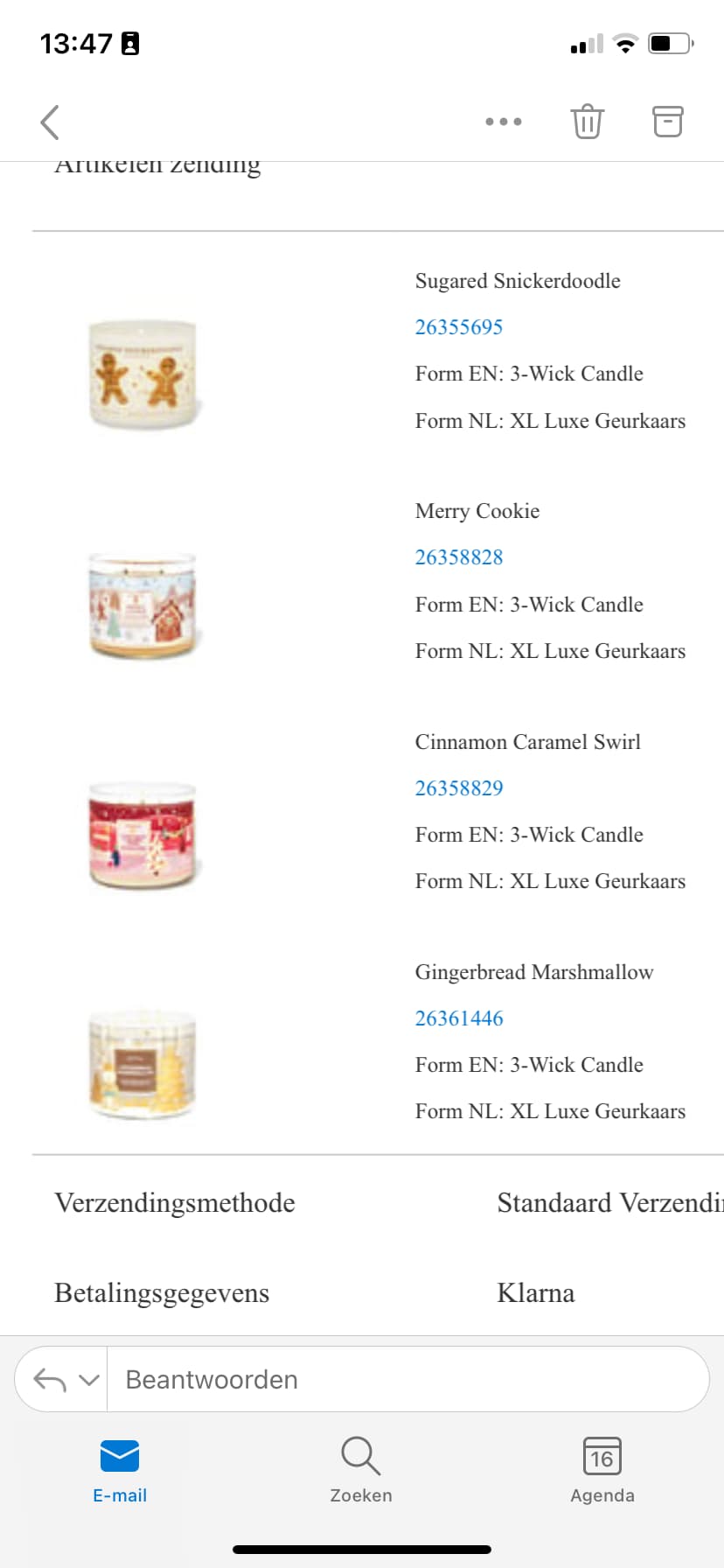Image resolution: width=724 pixels, height=1568 pixels.
Task: Switch to the Agenda tab
Action: (602, 1471)
